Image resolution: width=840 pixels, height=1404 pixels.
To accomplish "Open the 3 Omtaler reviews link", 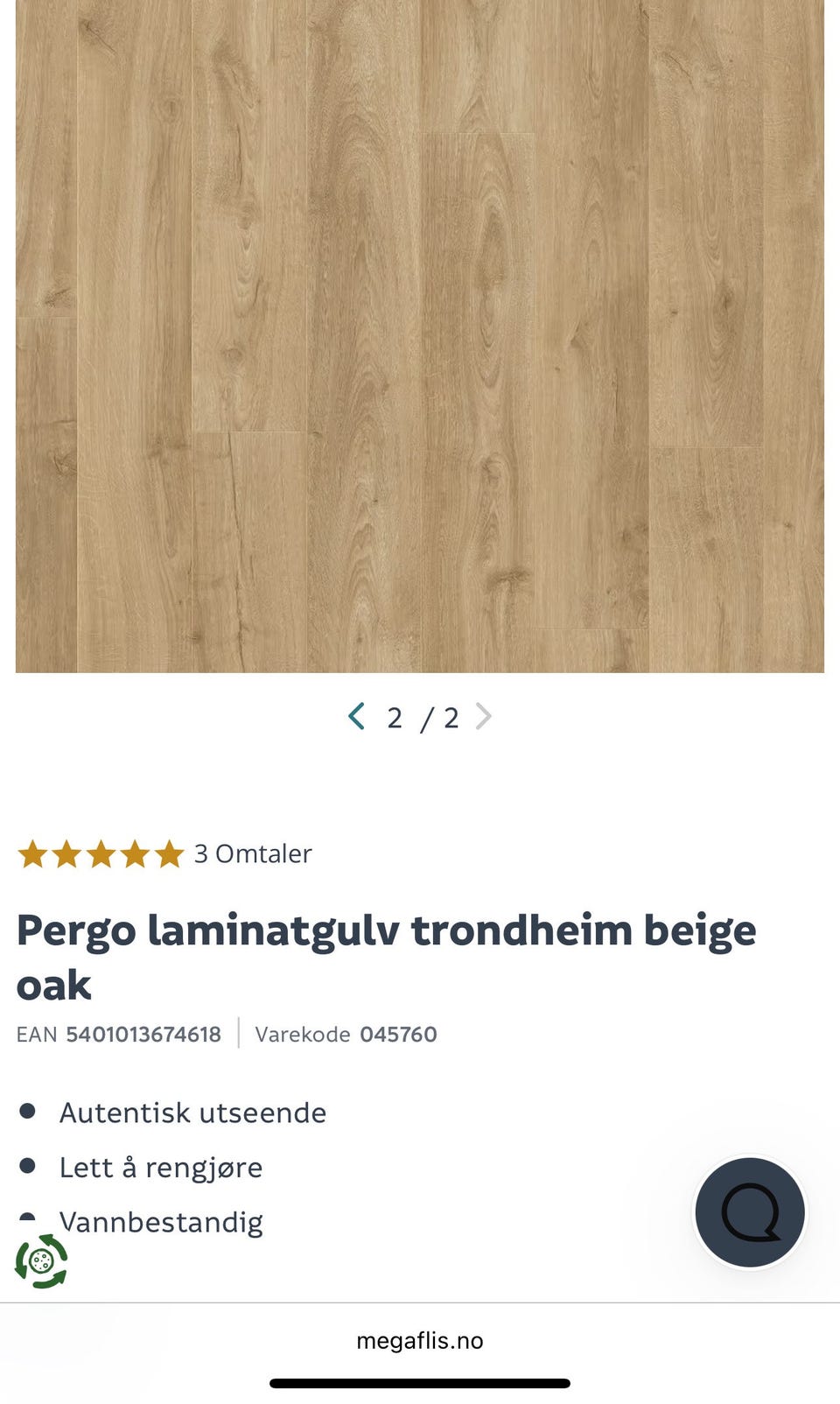I will [x=253, y=853].
